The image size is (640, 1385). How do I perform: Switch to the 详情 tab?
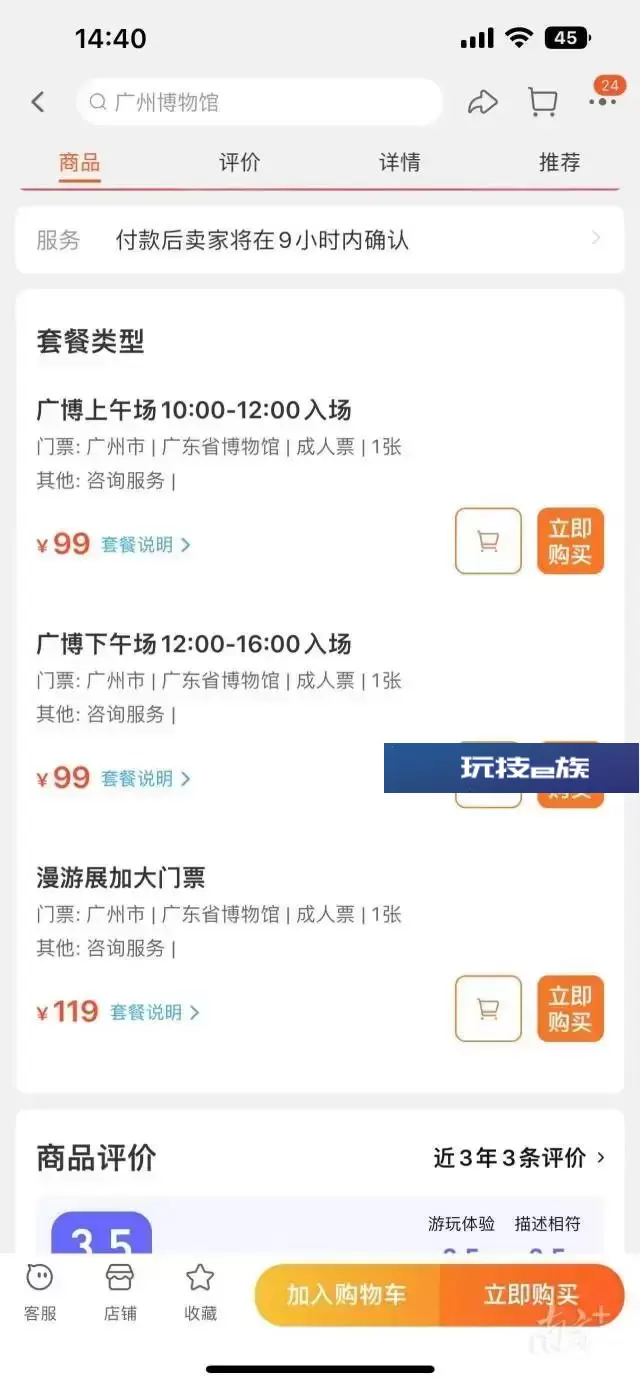400,163
